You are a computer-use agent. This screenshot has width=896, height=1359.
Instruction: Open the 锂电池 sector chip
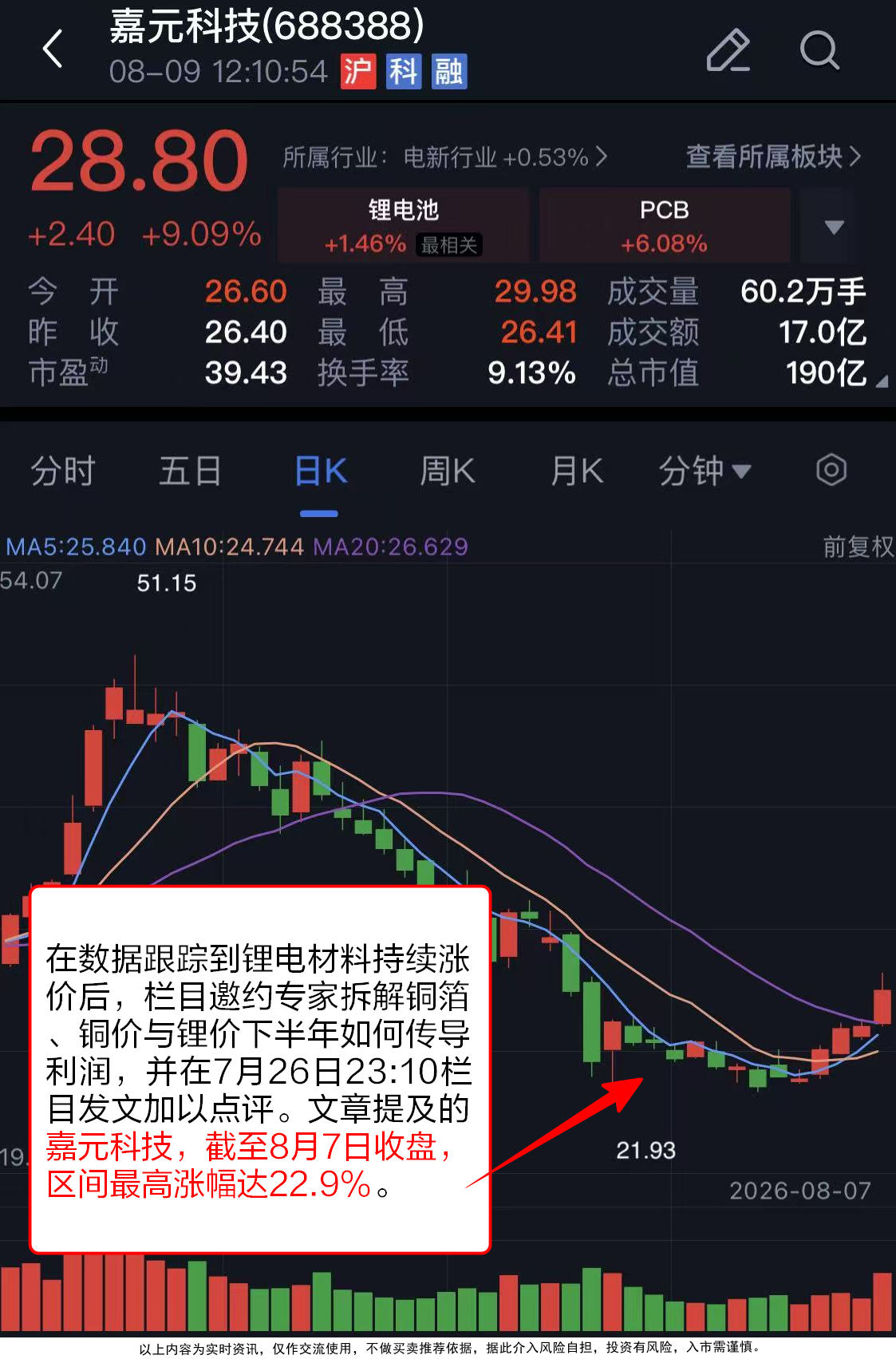click(x=404, y=226)
